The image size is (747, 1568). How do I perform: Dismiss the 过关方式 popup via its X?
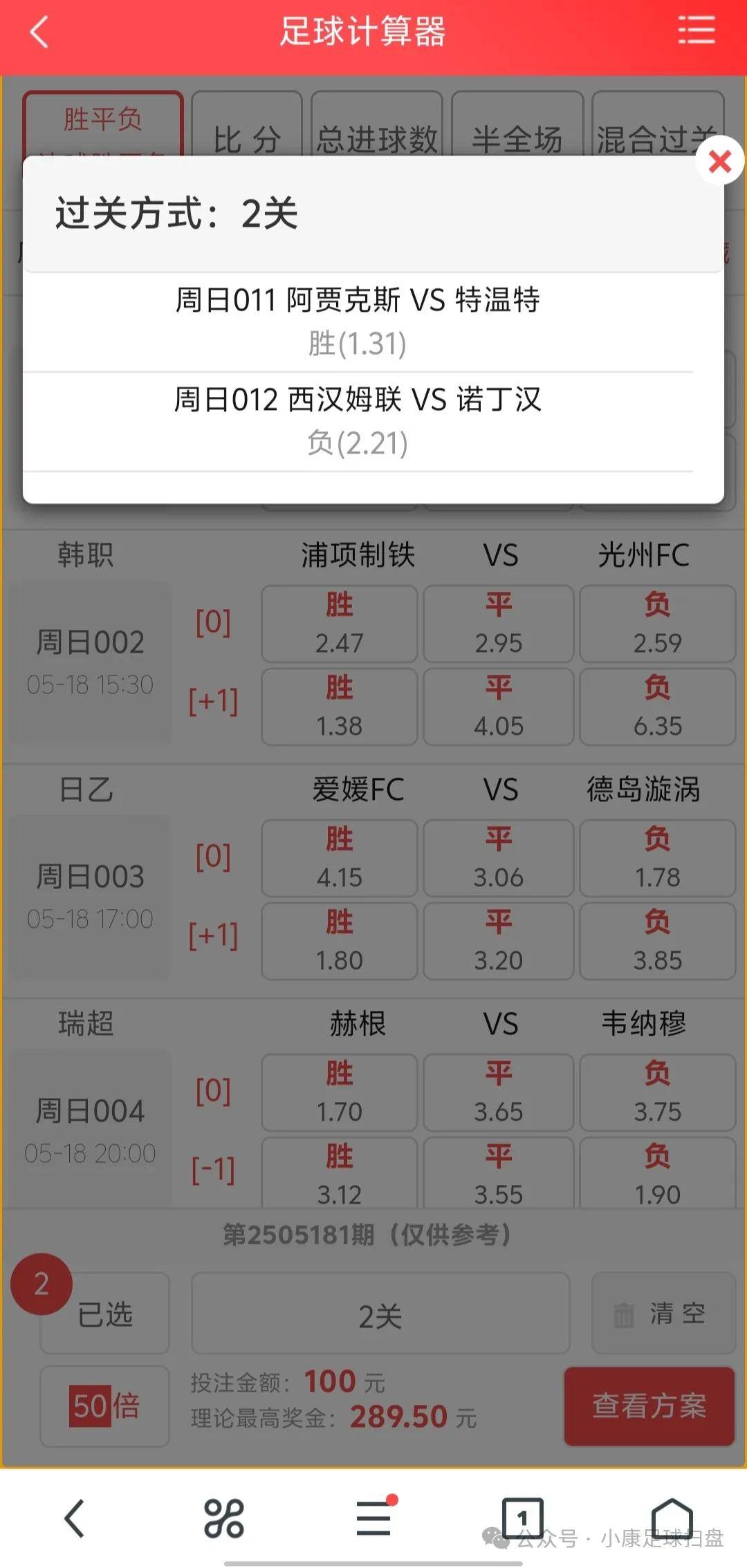coord(720,160)
